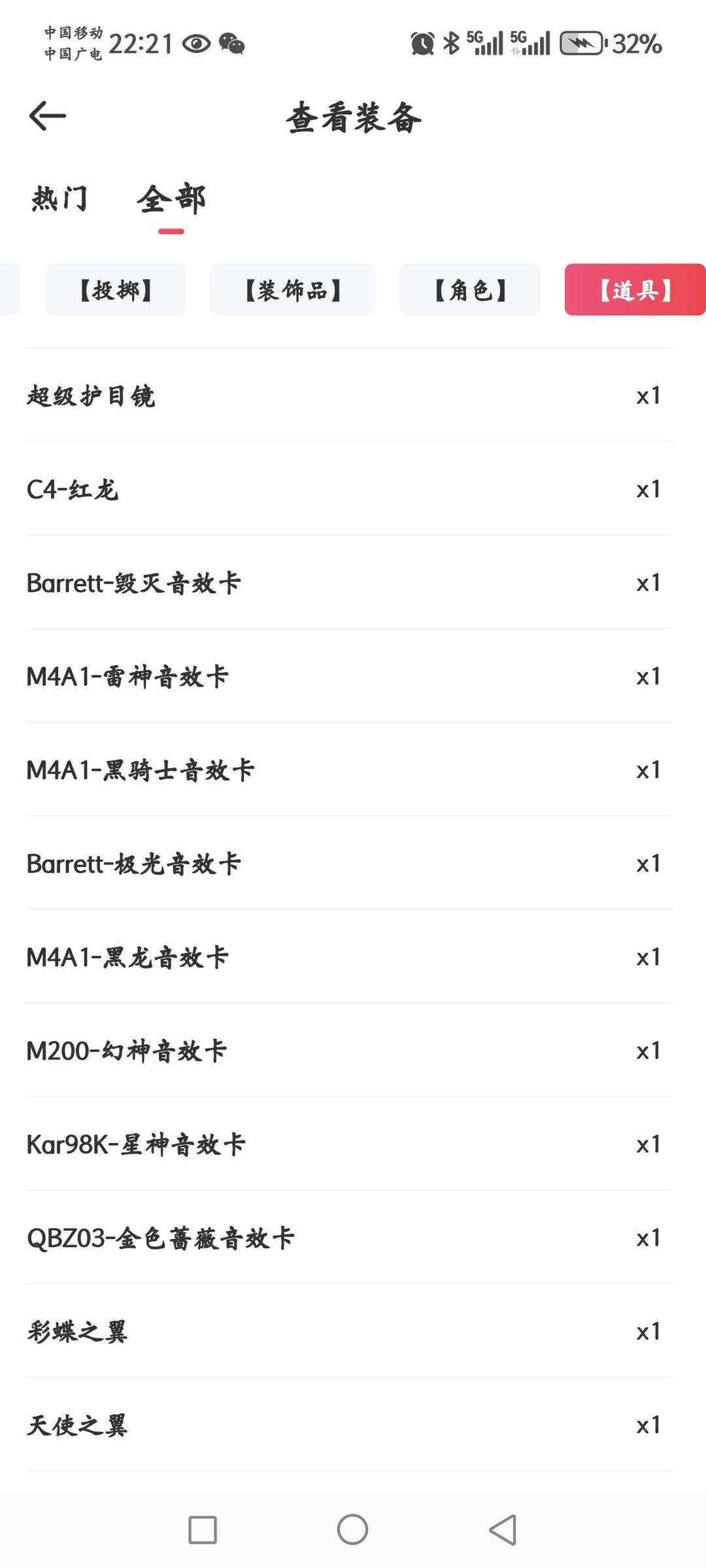The height and width of the screenshot is (1568, 706).
Task: Select the QBZ03-金色蔷薇音效卡 entry
Action: 353,1236
